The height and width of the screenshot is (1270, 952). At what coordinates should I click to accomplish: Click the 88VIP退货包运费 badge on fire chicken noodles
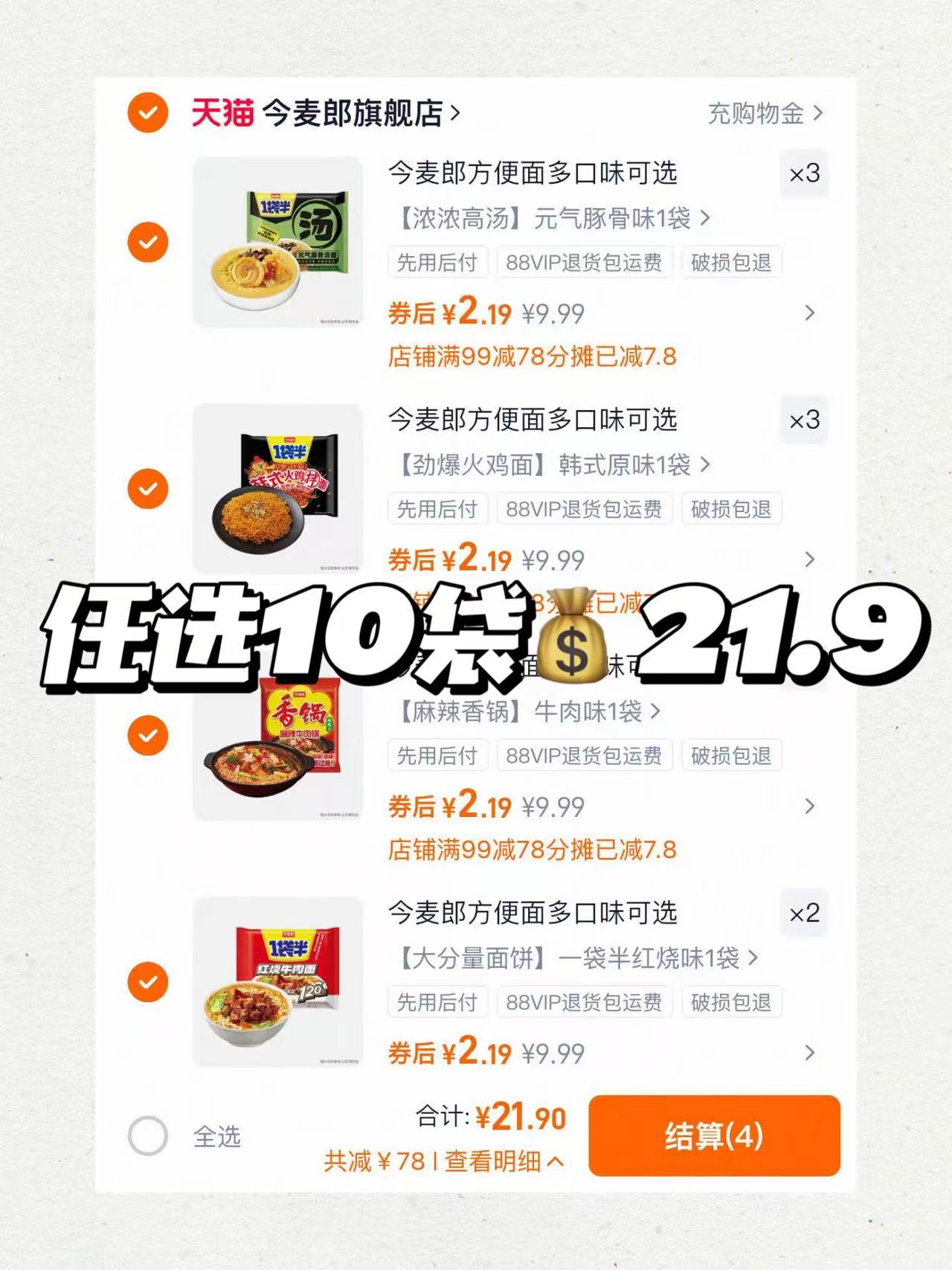pyautogui.click(x=585, y=509)
